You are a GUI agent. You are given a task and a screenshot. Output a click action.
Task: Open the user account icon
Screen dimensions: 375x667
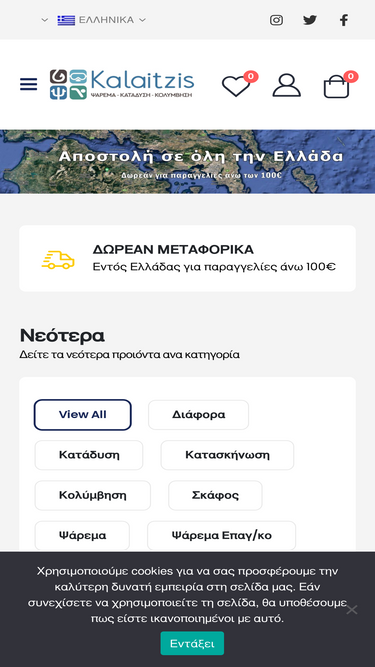coord(287,85)
